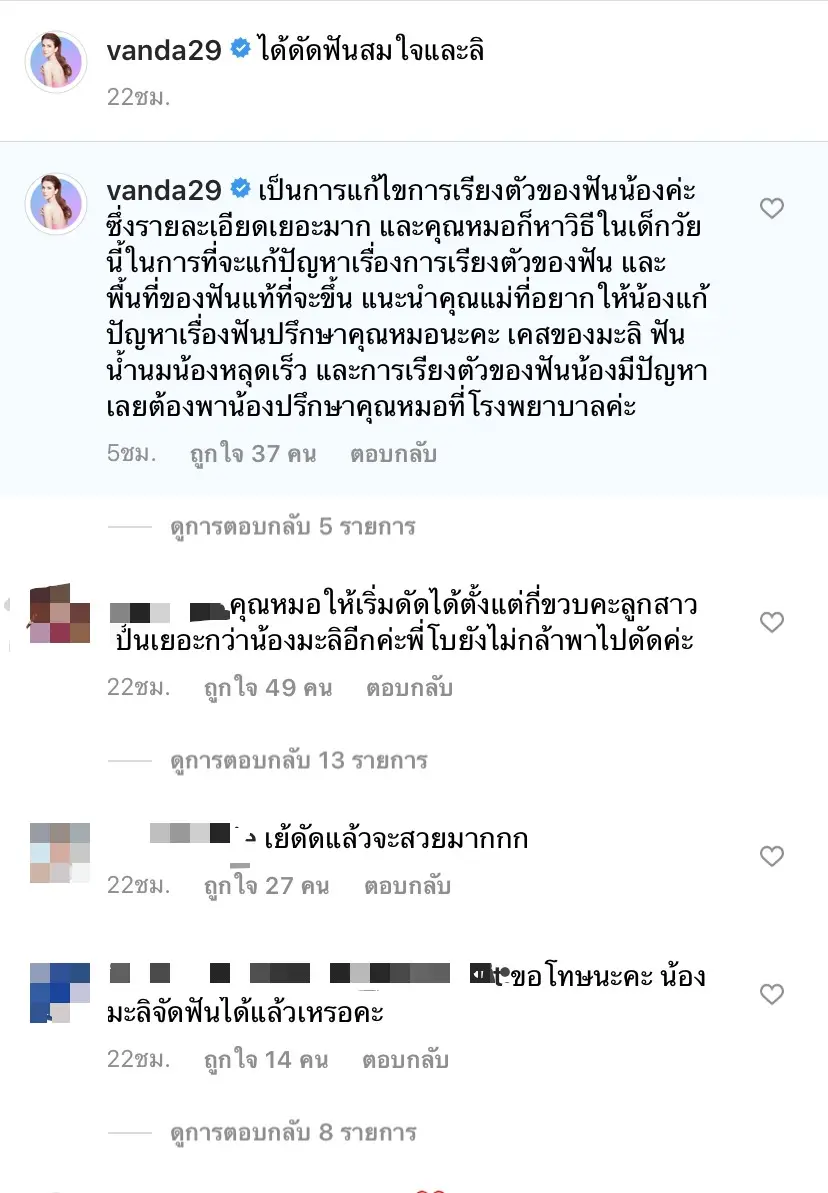Image resolution: width=828 pixels, height=1193 pixels.
Task: Like the comment with 49 likes
Action: [772, 622]
